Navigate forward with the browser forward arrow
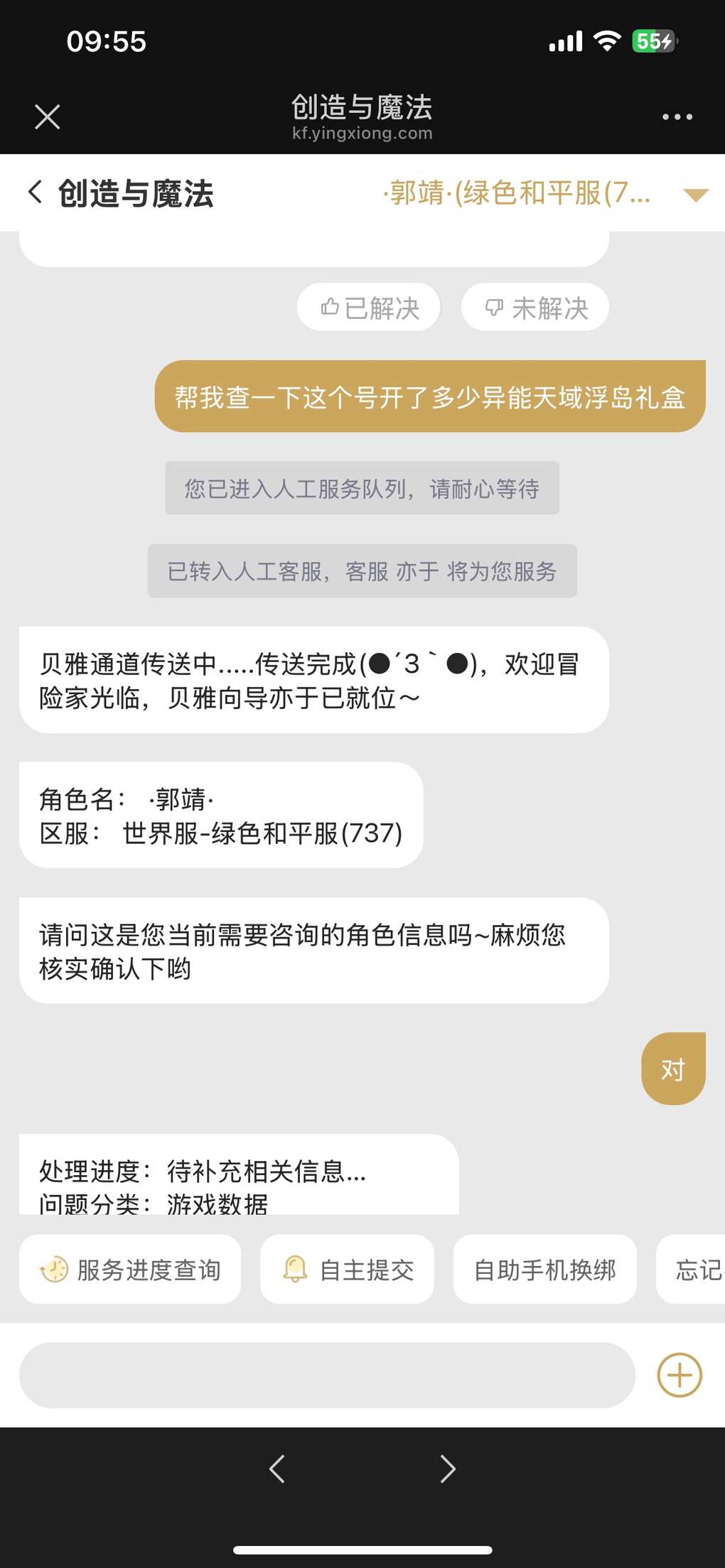 pyautogui.click(x=448, y=1469)
